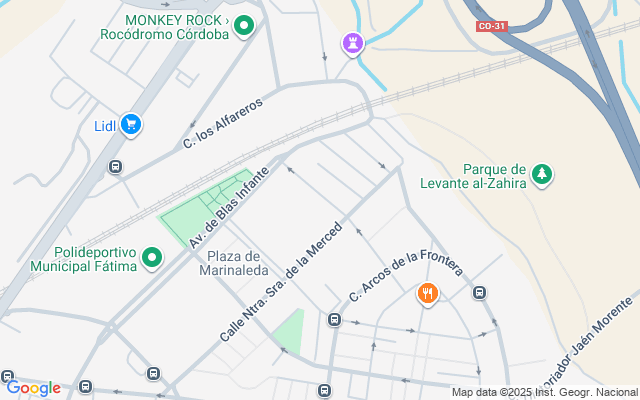
Task: Tap the bus stop beside the restaurant pin
Action: tap(479, 293)
